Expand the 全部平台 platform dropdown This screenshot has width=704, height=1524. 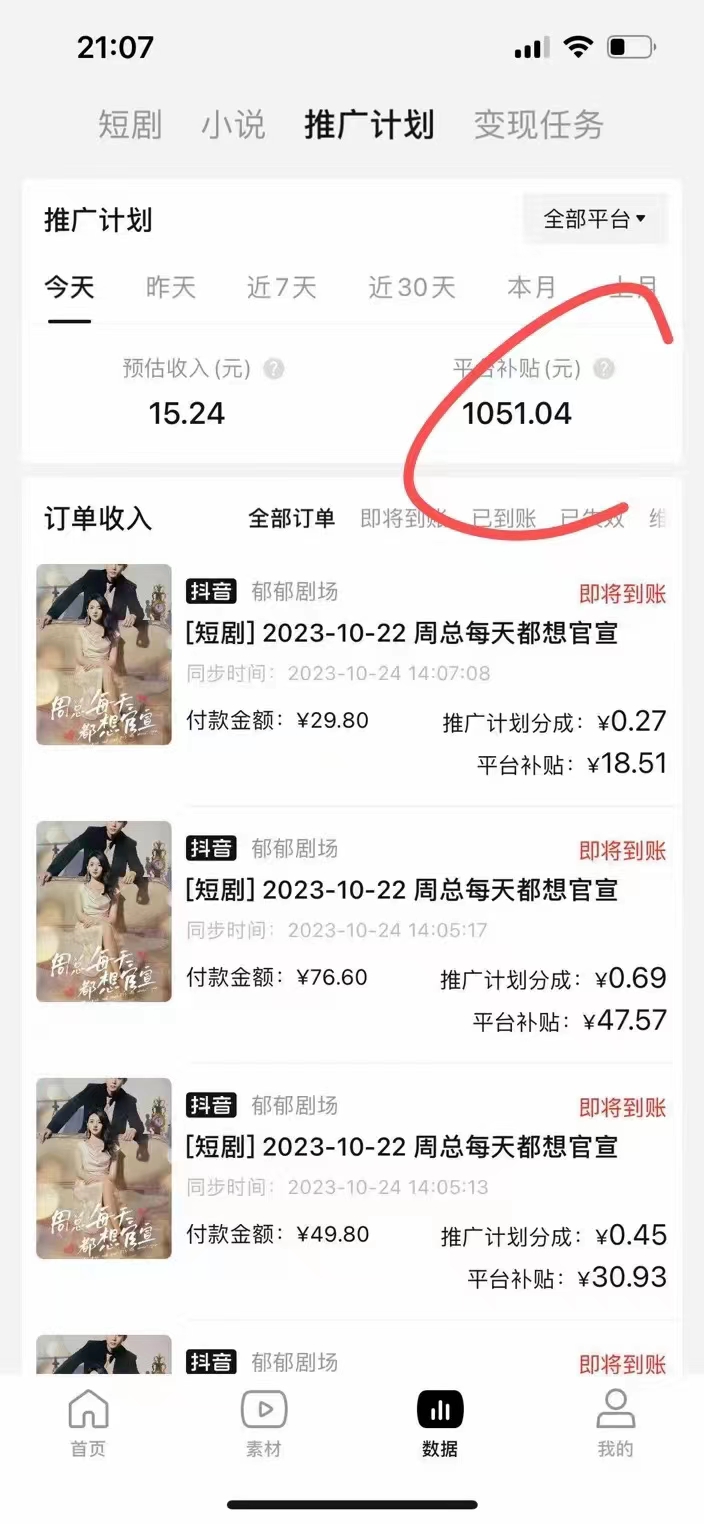(594, 219)
